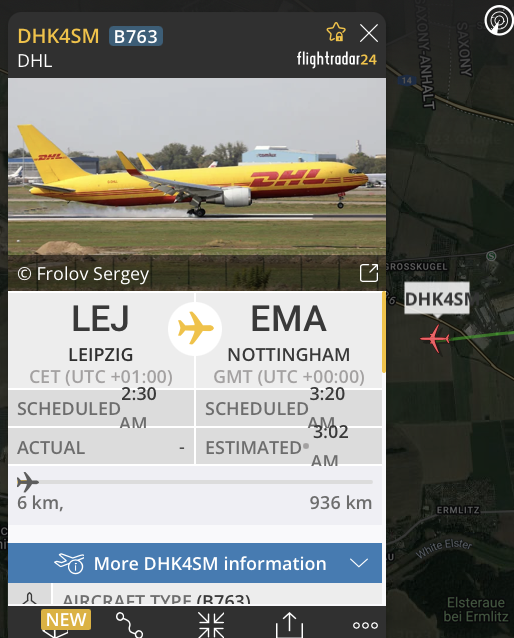The height and width of the screenshot is (638, 514).
Task: Open the EMA Nottingham airport details
Action: point(289,340)
